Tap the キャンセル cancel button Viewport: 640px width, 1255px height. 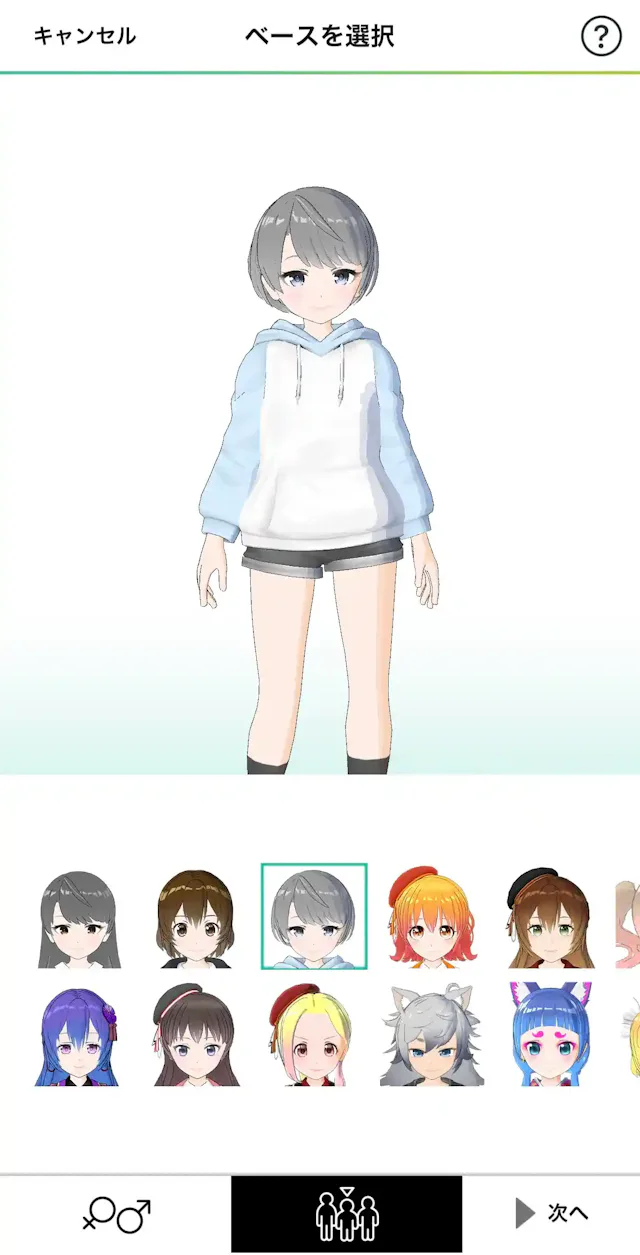pyautogui.click(x=85, y=37)
